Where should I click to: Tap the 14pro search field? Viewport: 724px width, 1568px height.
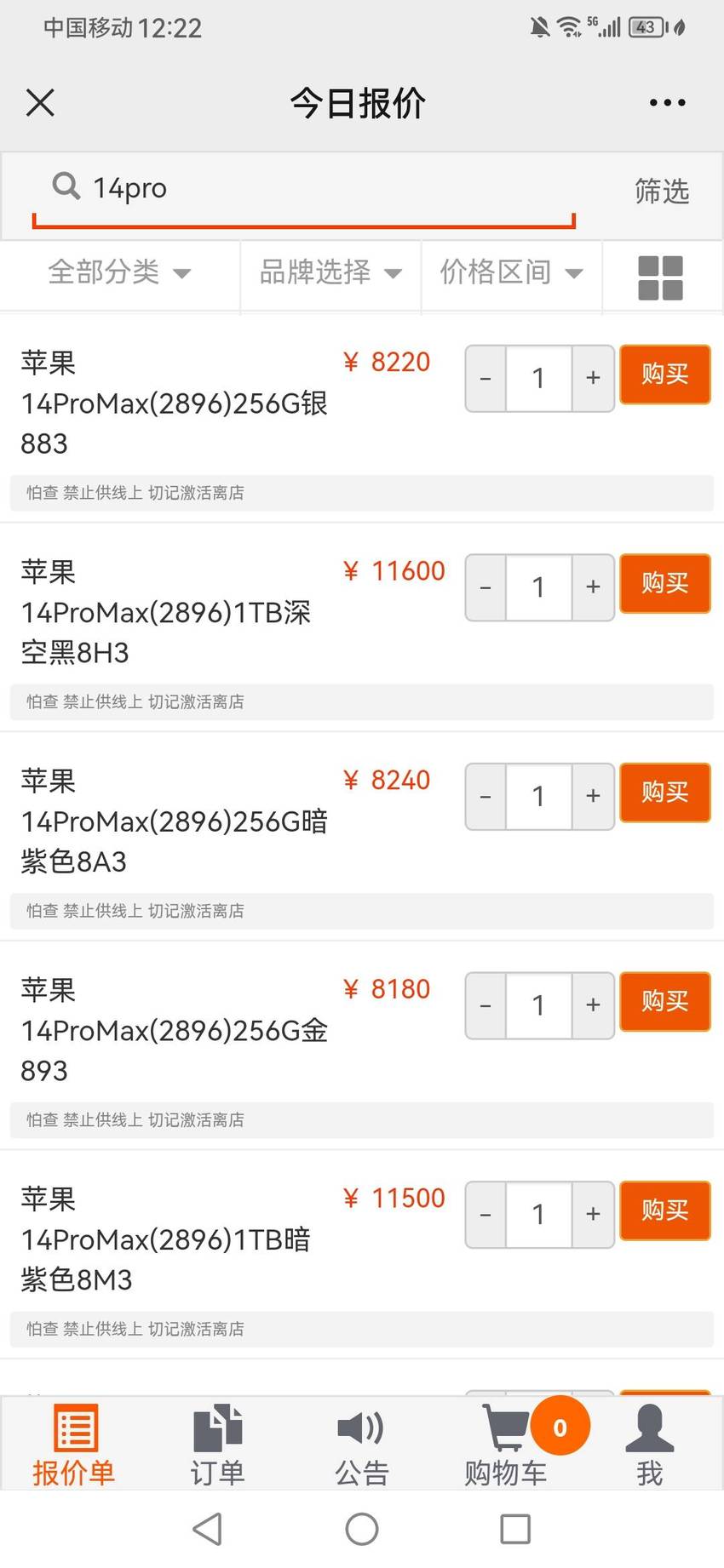[x=303, y=188]
